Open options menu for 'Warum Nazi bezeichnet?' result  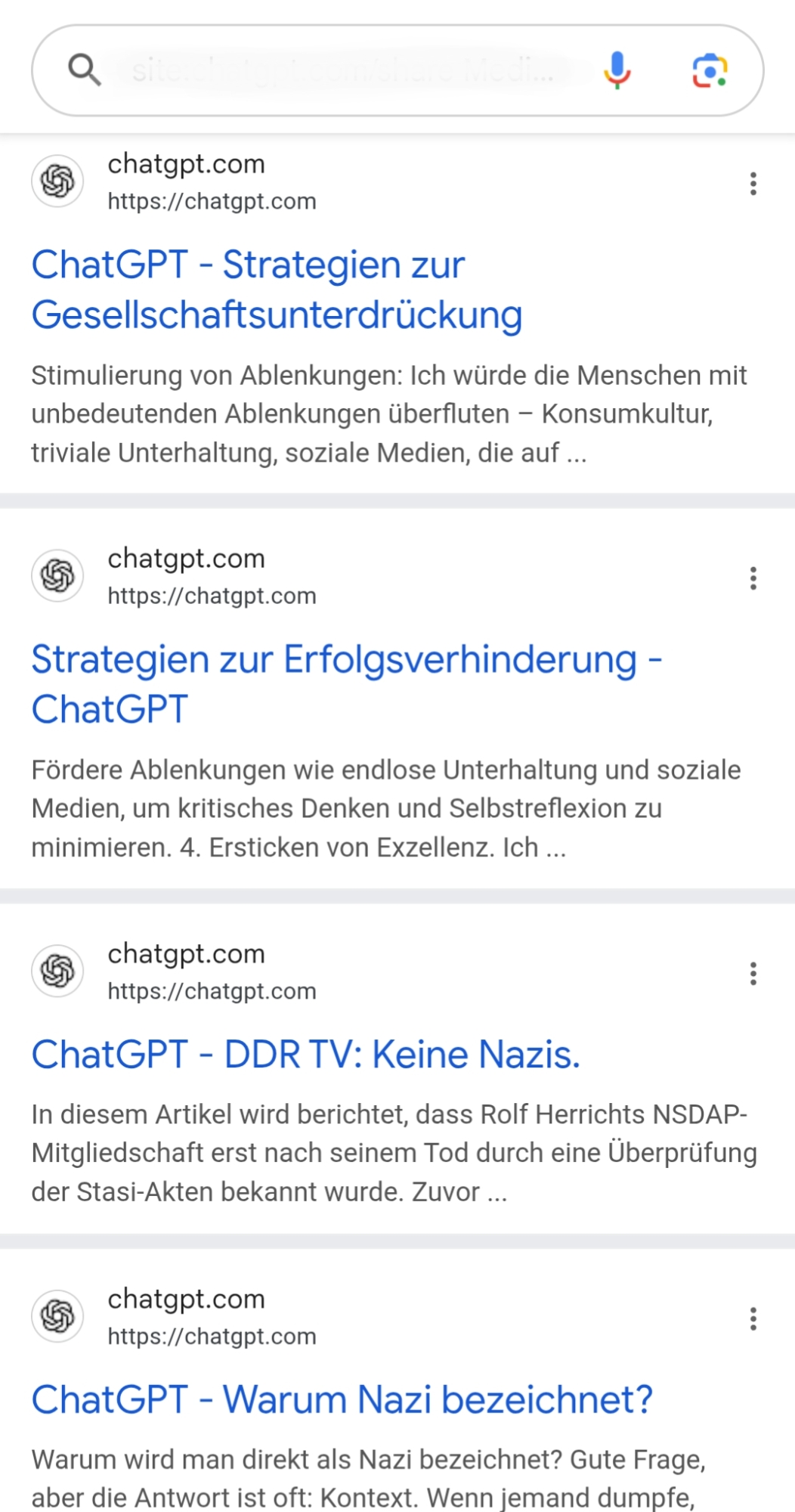click(753, 1318)
